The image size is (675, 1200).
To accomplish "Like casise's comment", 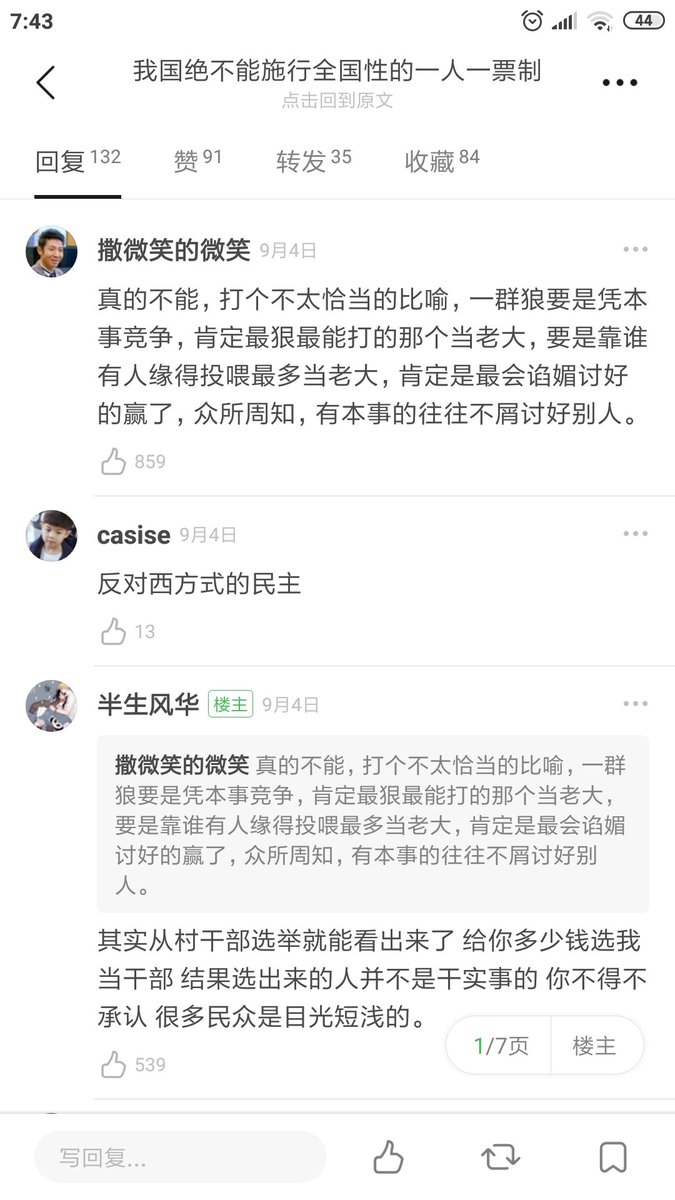I will [x=114, y=631].
